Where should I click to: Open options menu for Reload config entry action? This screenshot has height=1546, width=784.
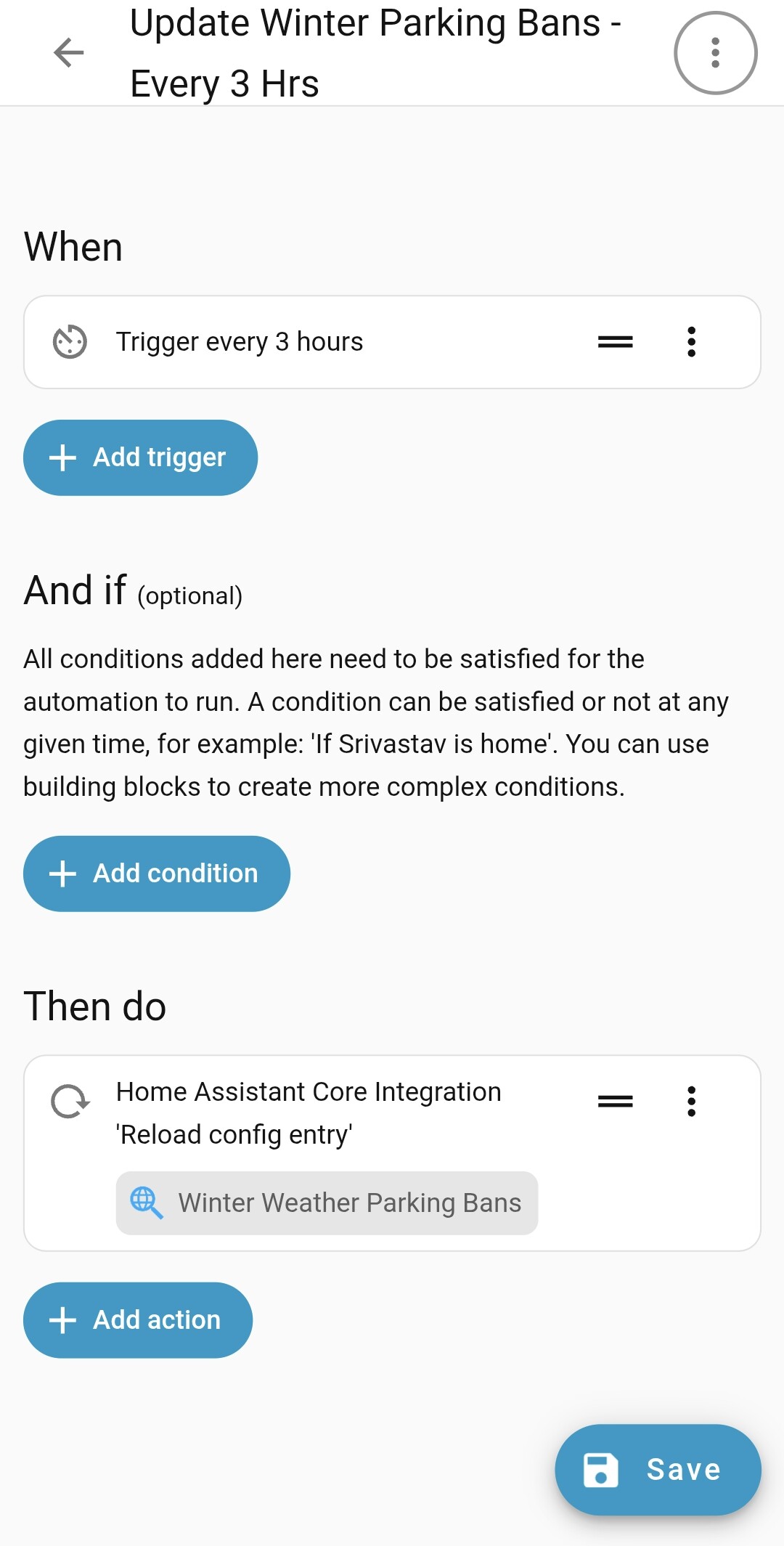(x=691, y=1102)
